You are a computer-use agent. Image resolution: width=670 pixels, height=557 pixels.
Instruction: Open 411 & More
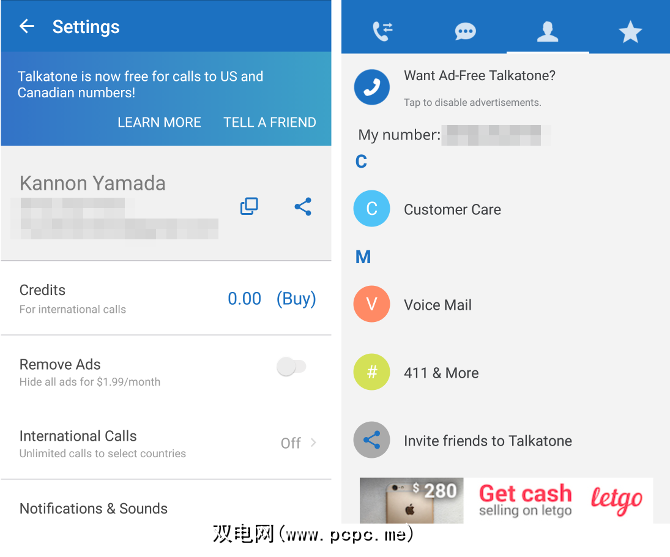441,373
